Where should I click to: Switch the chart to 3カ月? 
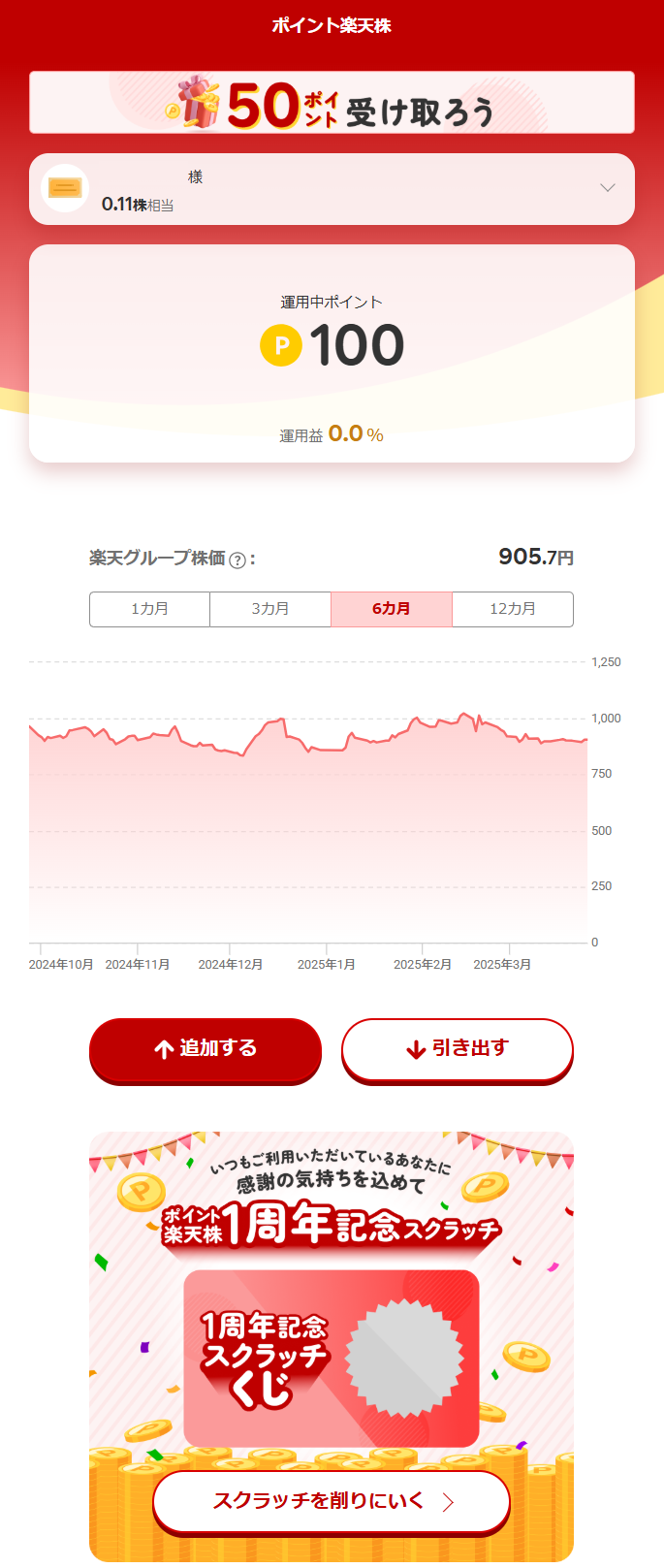(270, 609)
